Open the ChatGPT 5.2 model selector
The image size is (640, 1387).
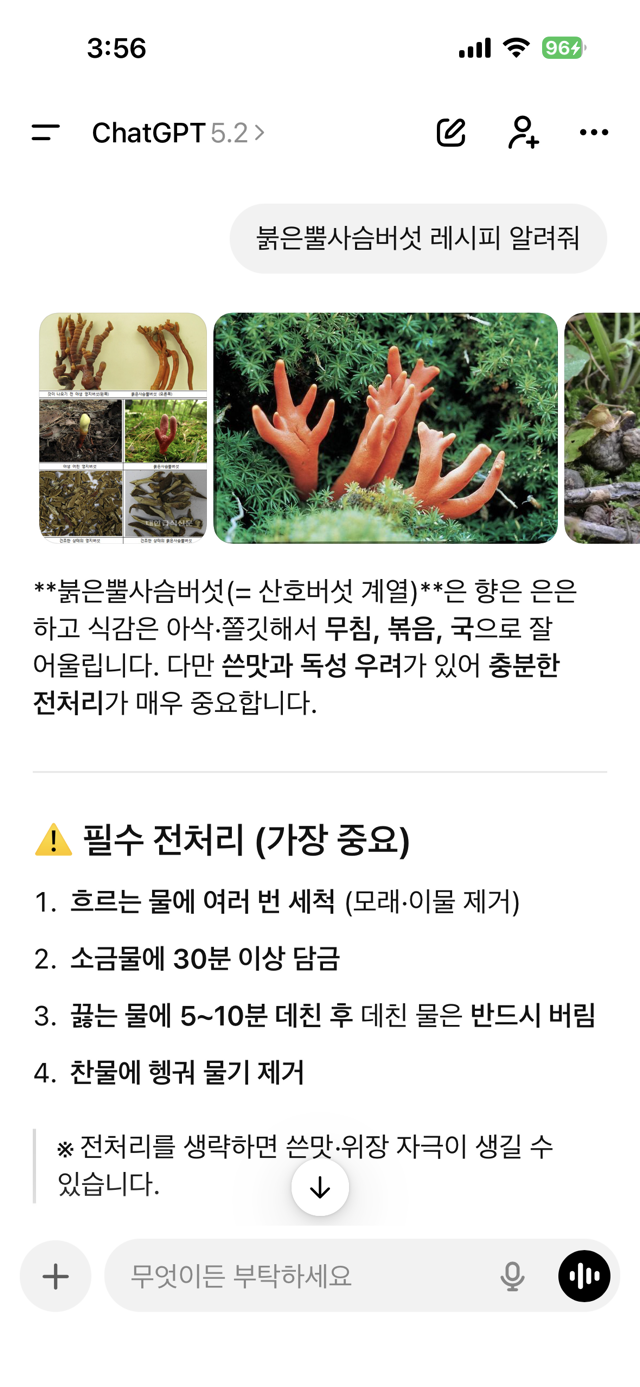click(178, 133)
